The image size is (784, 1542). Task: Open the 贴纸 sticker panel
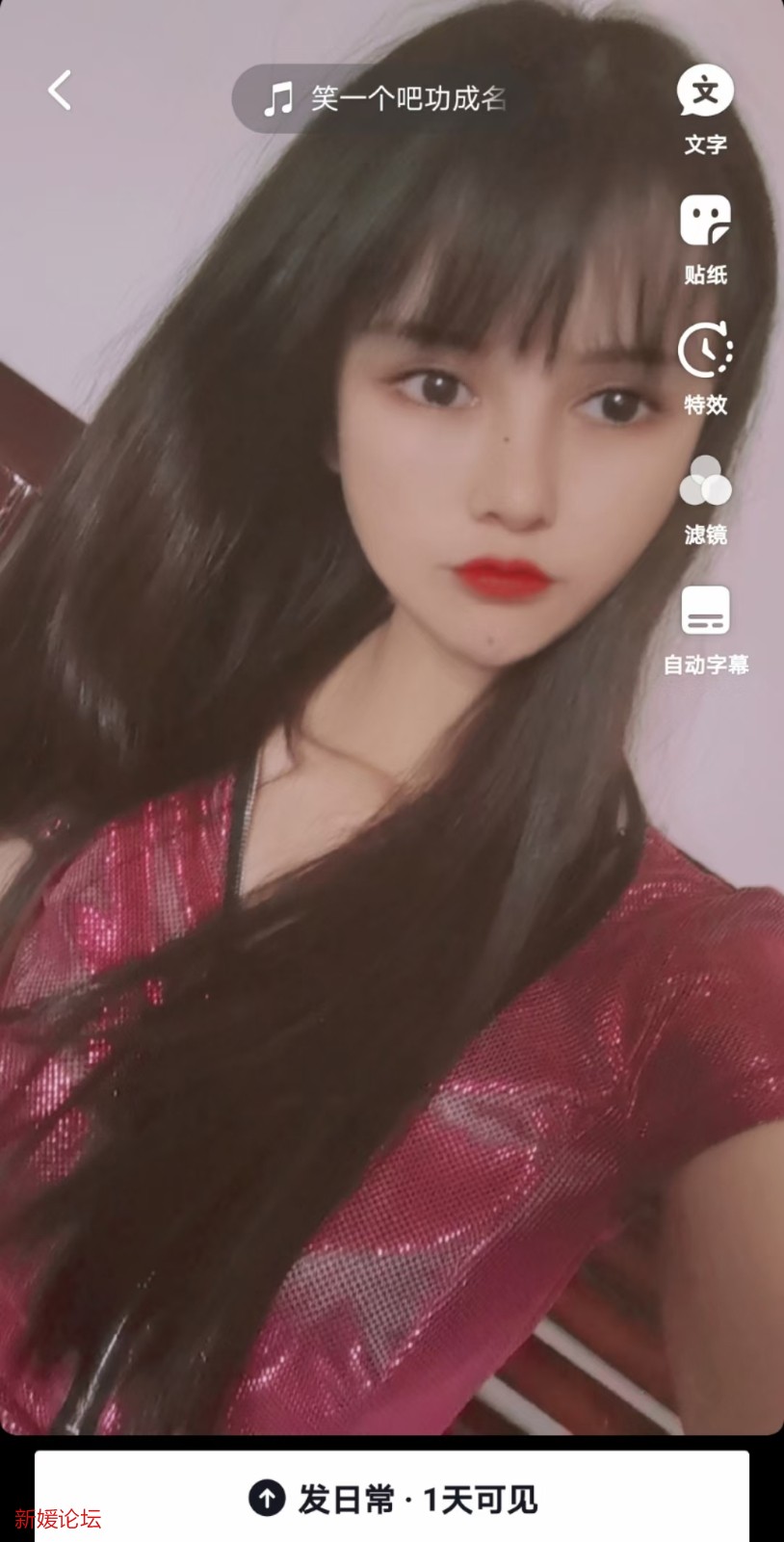pyautogui.click(x=705, y=222)
